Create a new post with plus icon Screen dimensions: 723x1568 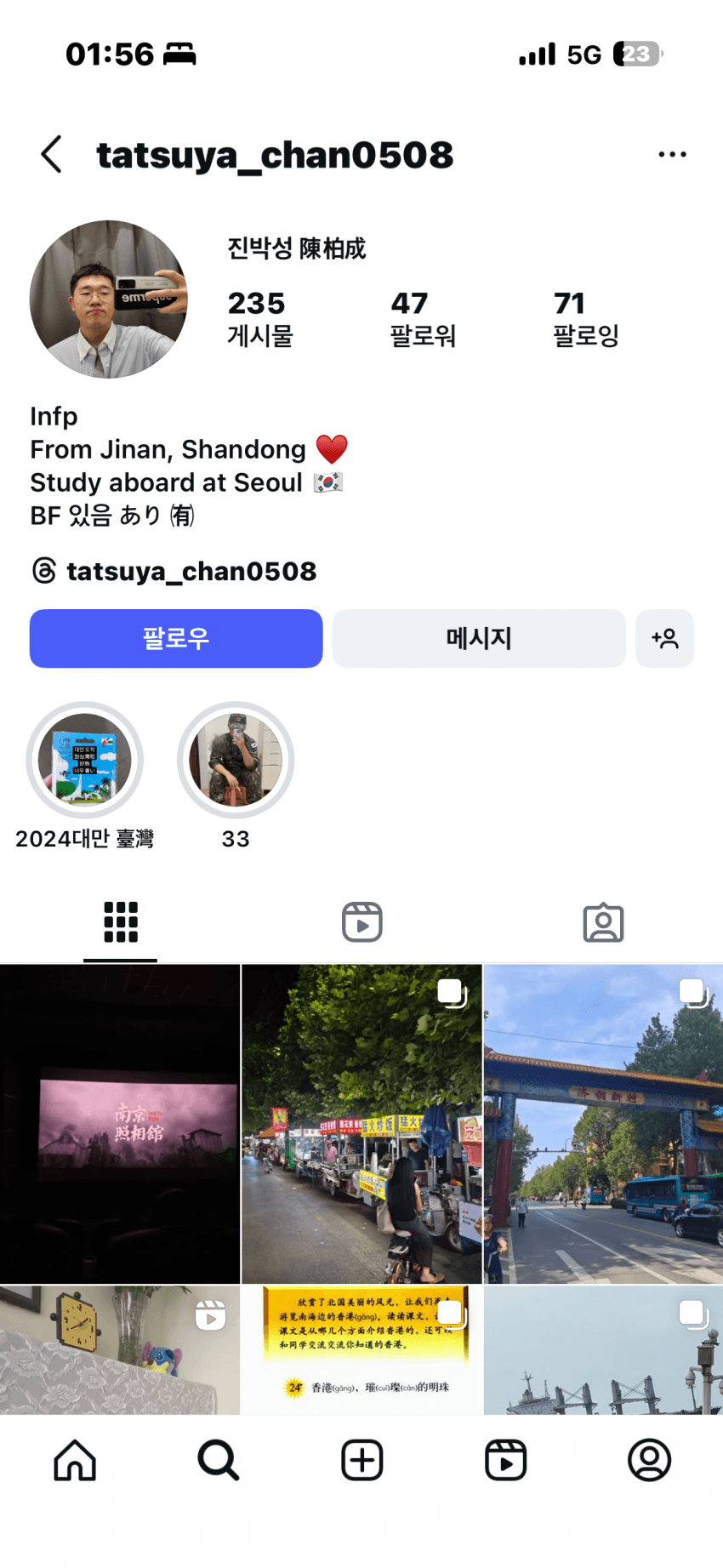[362, 1460]
